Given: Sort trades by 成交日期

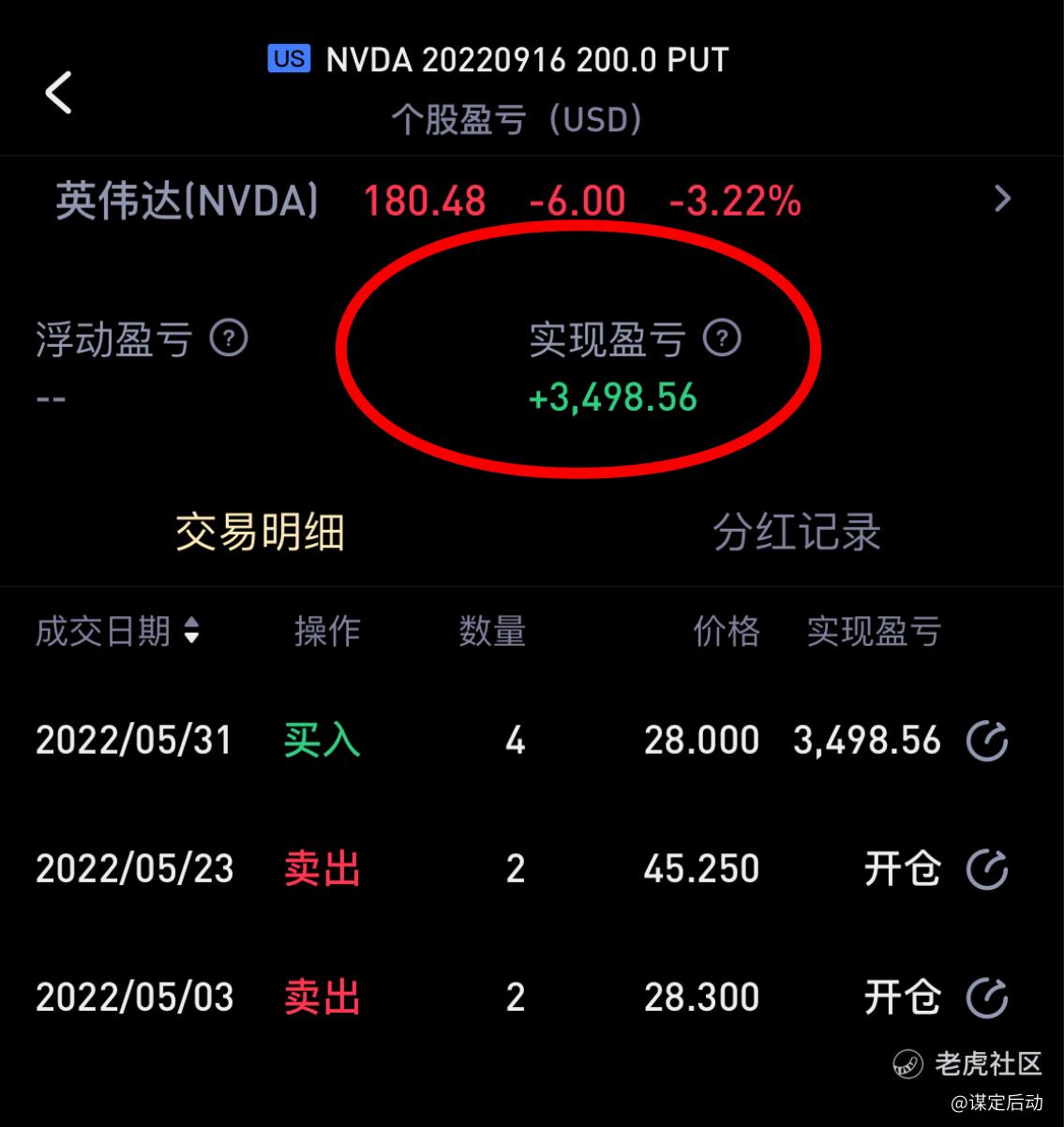Looking at the screenshot, I should click(x=117, y=631).
